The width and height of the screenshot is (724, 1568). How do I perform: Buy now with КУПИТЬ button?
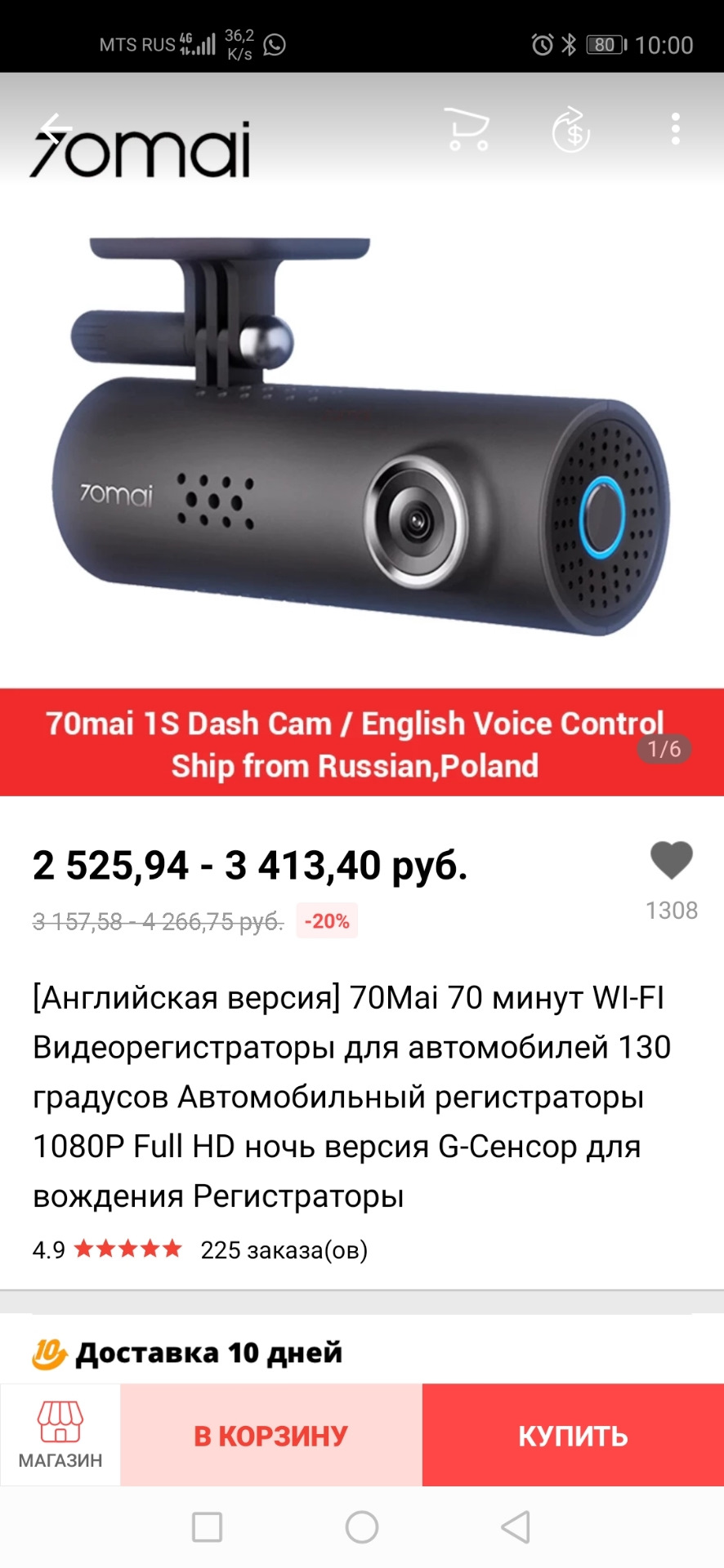[x=573, y=1435]
